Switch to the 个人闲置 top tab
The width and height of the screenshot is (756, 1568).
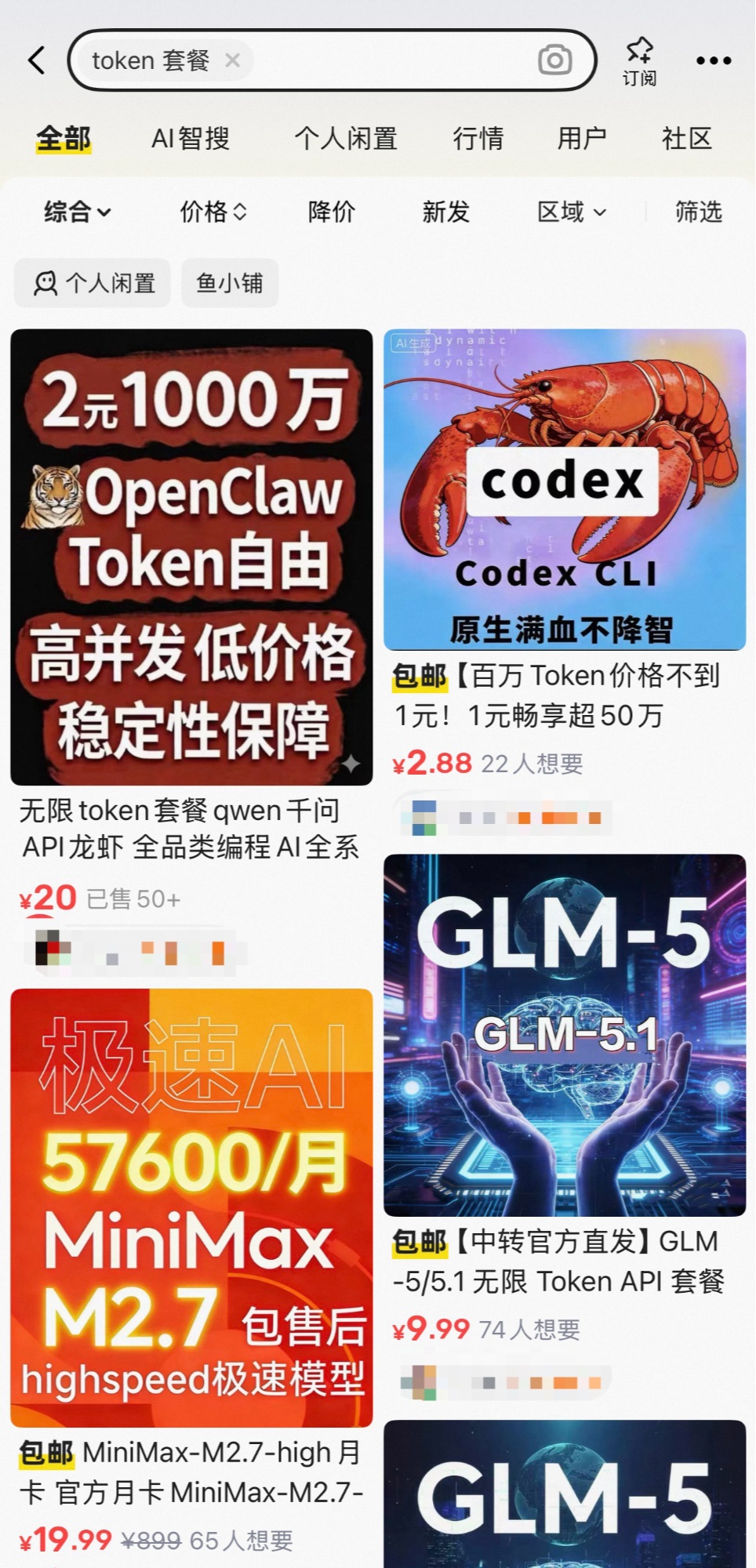point(346,139)
